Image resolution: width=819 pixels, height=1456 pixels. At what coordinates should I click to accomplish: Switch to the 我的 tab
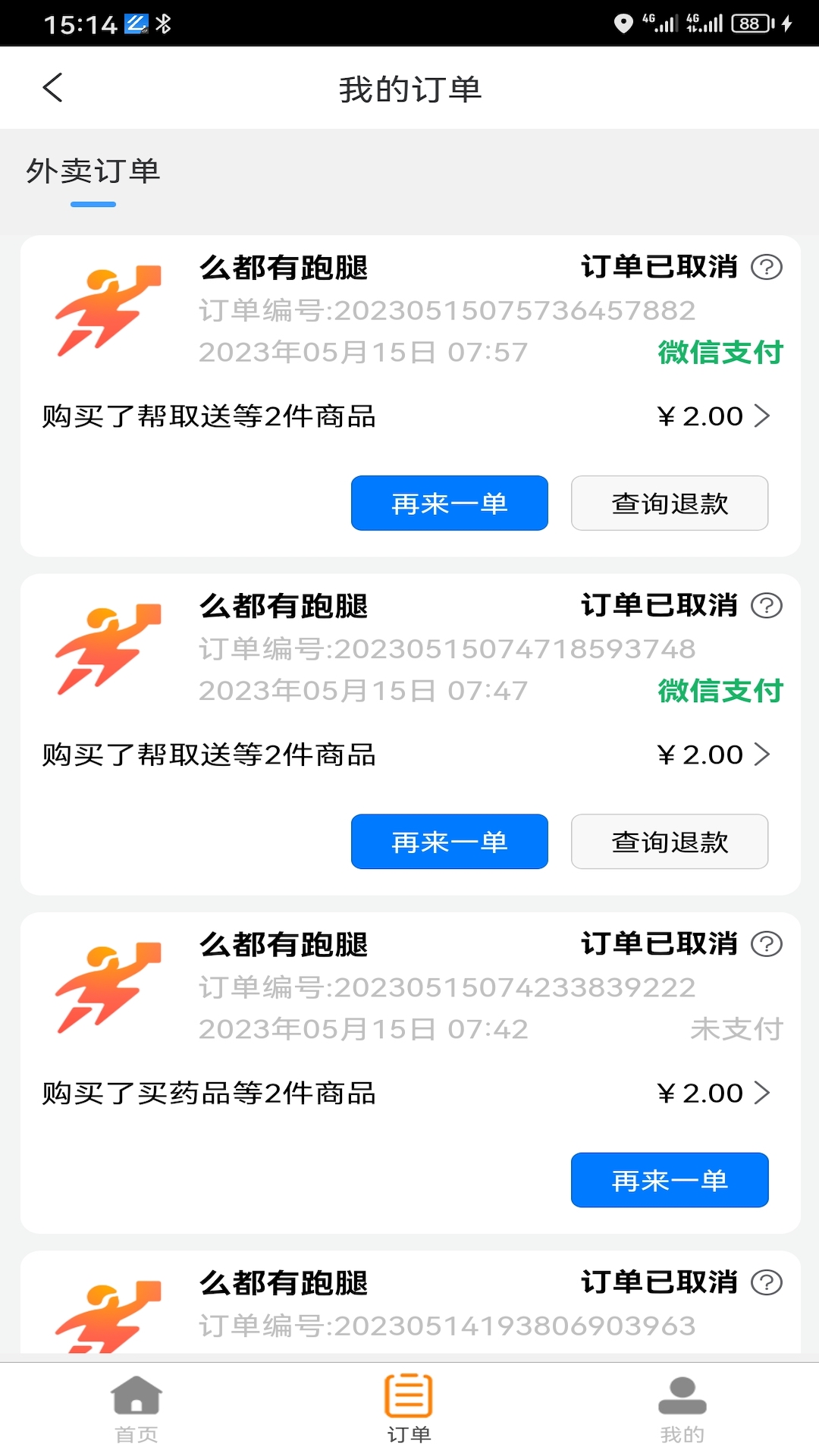[x=682, y=1409]
